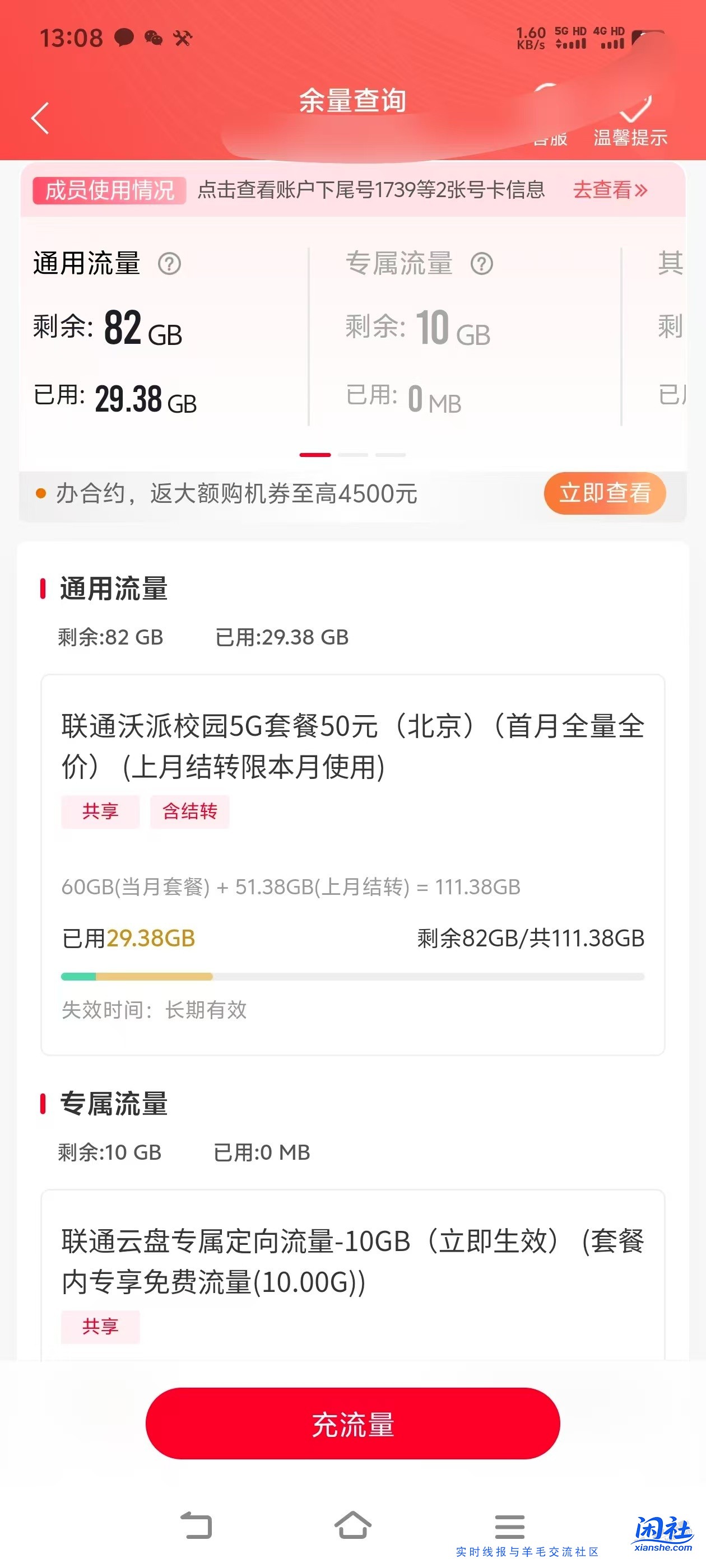Open 去查看 to view member card info
Image resolution: width=706 pixels, height=1568 pixels.
coord(609,190)
